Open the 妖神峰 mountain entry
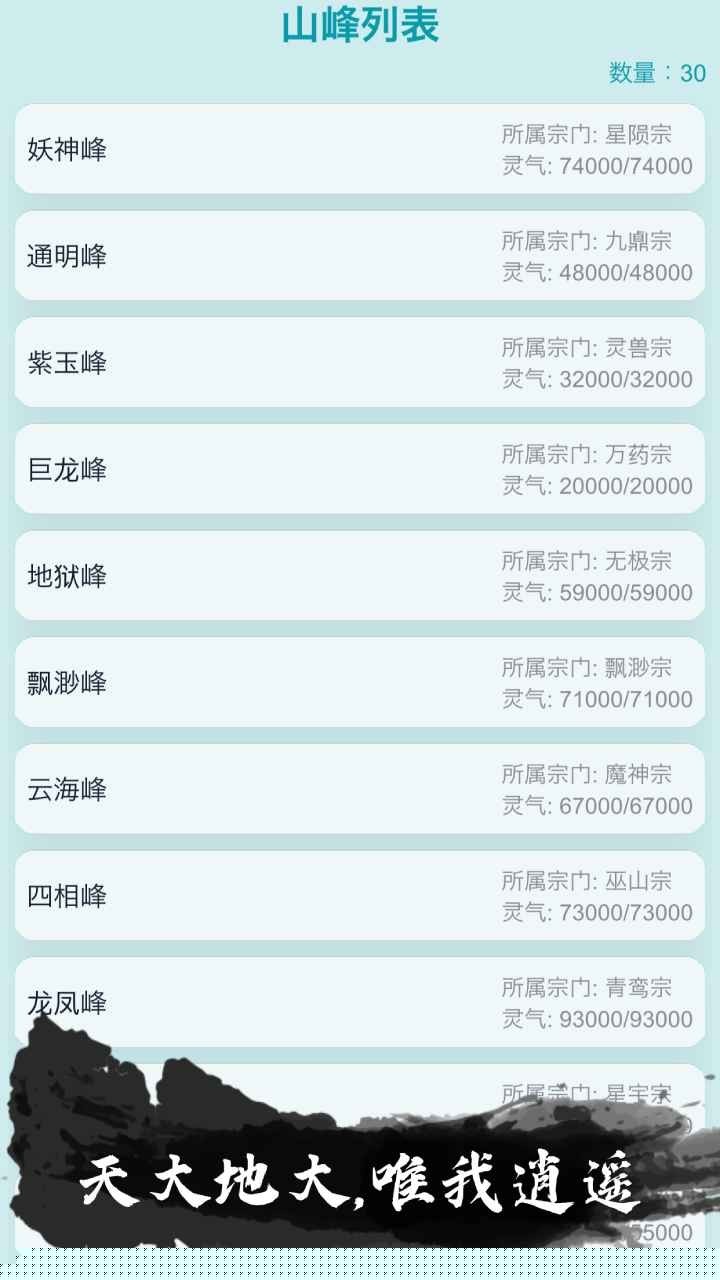720x1280 pixels. click(360, 149)
